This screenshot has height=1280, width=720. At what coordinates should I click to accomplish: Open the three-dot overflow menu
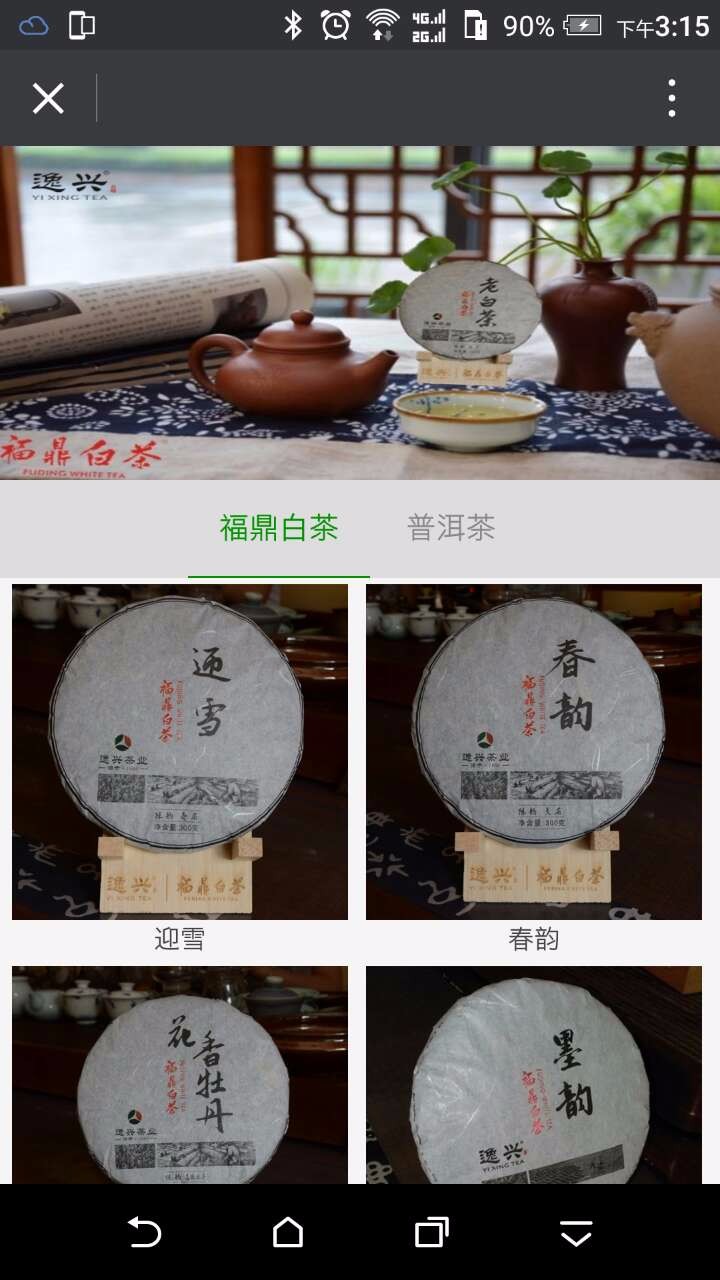[x=671, y=99]
